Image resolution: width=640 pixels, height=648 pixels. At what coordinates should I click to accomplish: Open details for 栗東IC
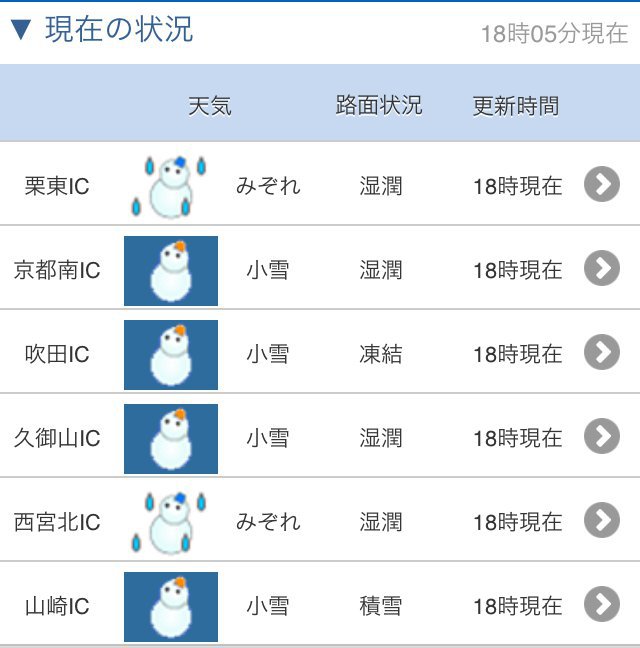(601, 185)
